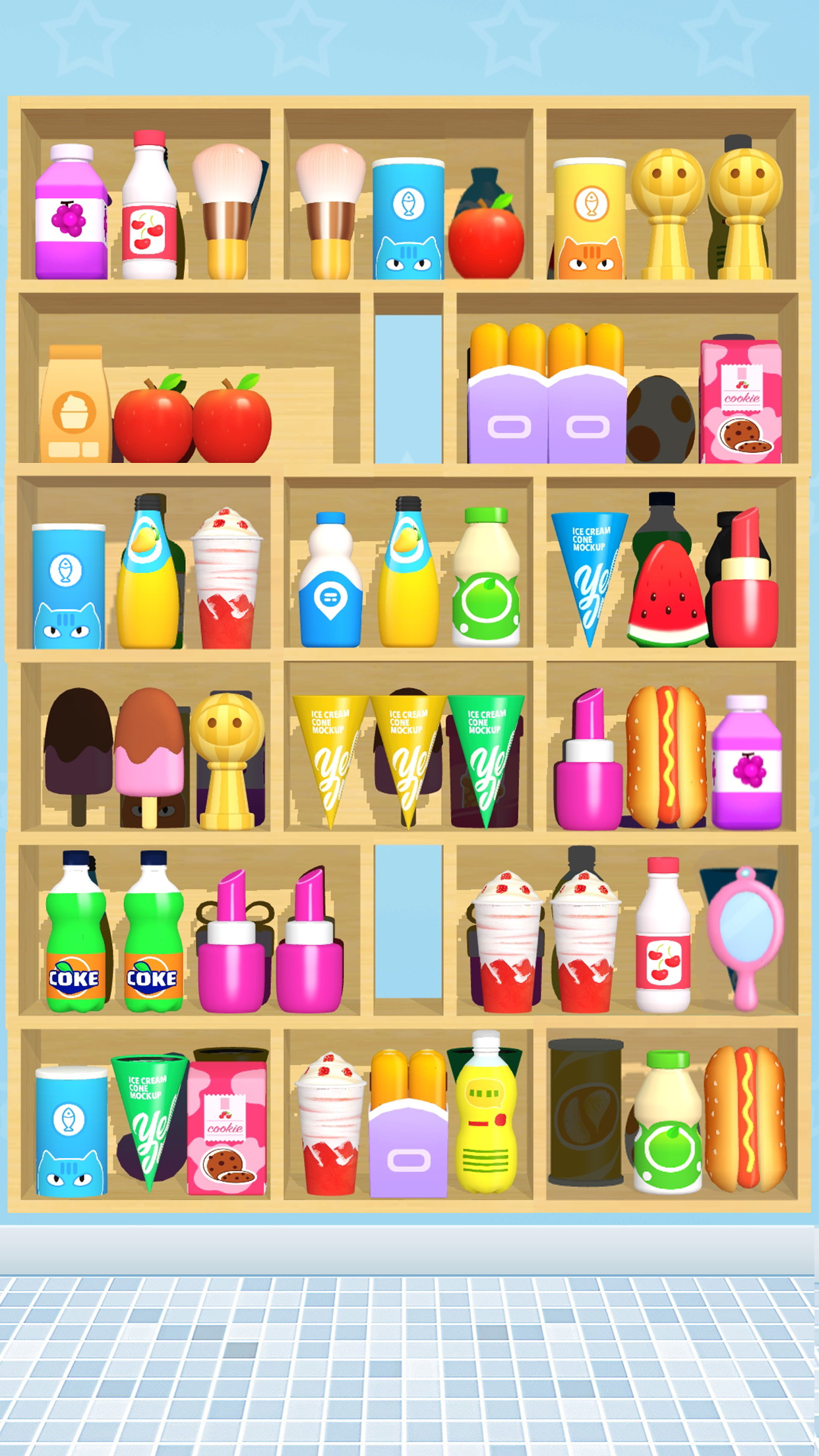The width and height of the screenshot is (819, 1456).
Task: Pick the yellow can with orange cat
Action: [x=590, y=220]
